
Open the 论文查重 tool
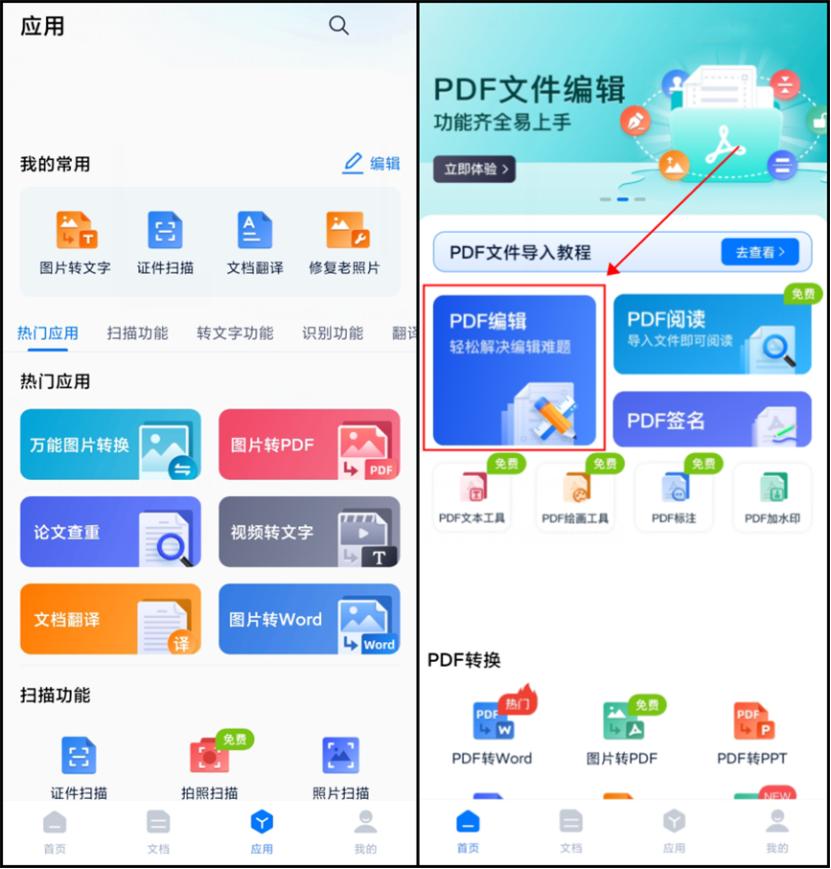[110, 532]
